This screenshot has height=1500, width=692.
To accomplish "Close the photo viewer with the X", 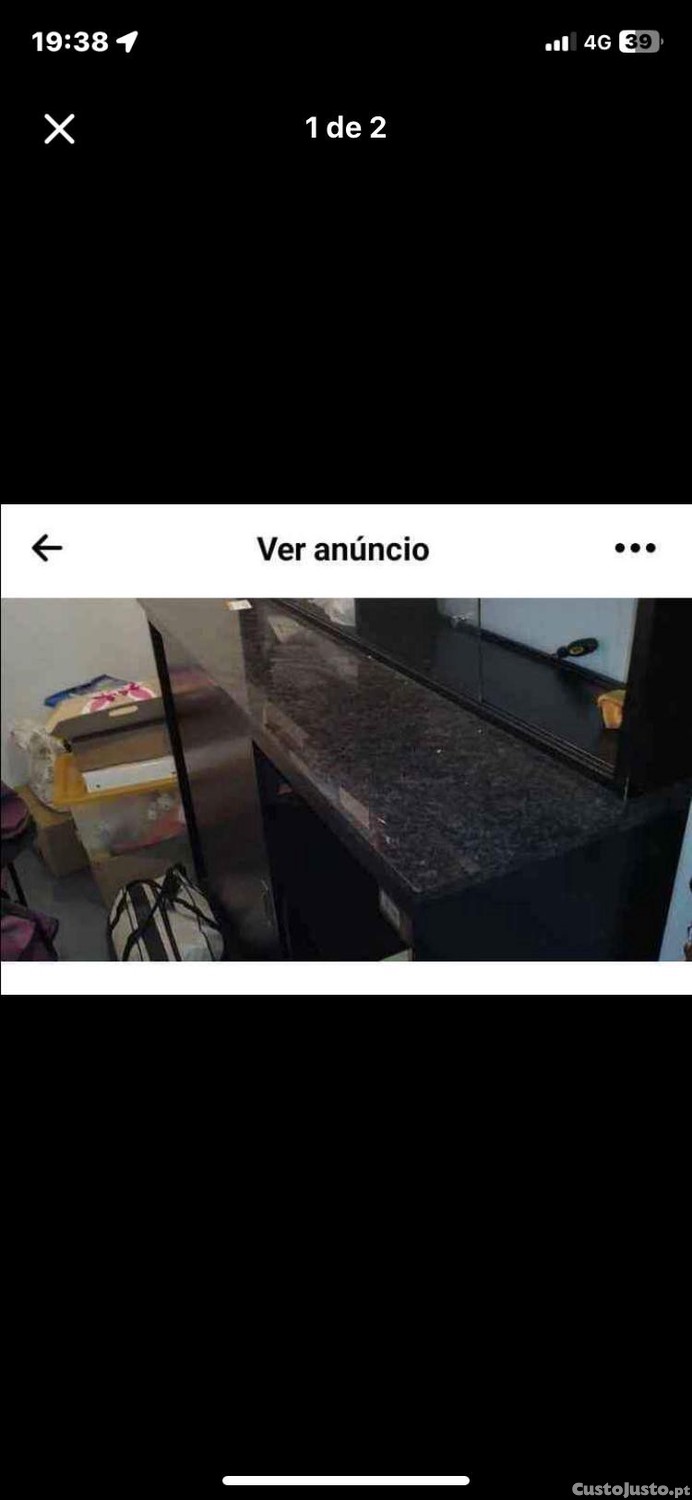I will point(59,129).
